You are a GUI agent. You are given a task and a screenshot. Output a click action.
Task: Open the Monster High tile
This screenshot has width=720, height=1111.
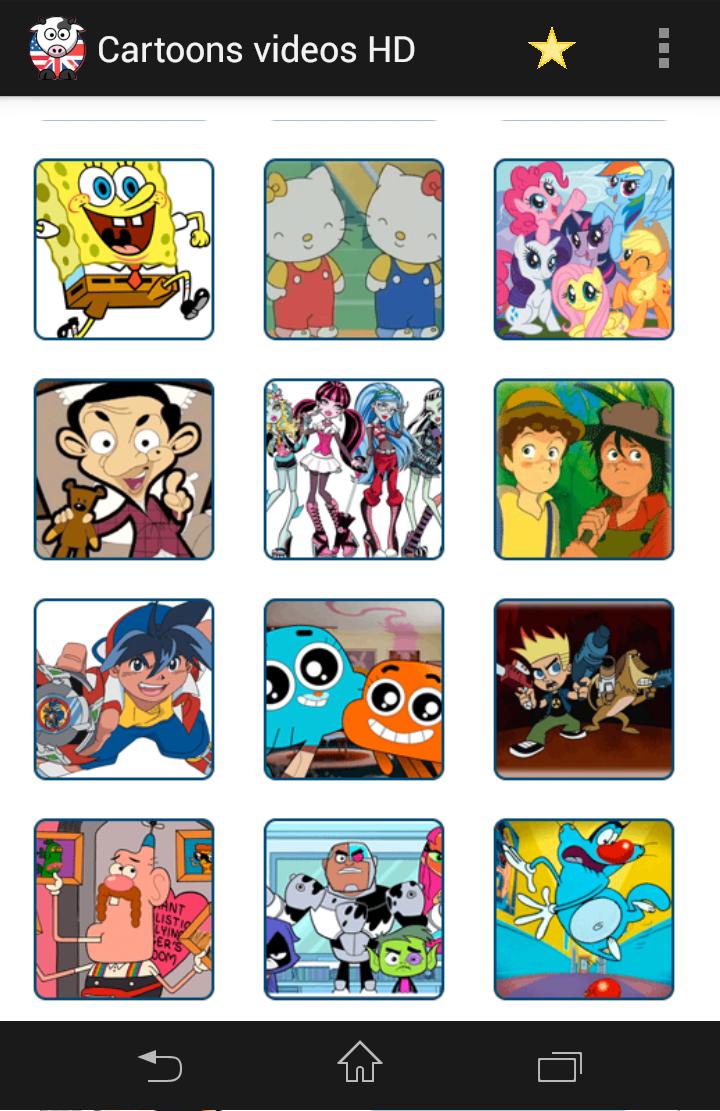coord(354,469)
